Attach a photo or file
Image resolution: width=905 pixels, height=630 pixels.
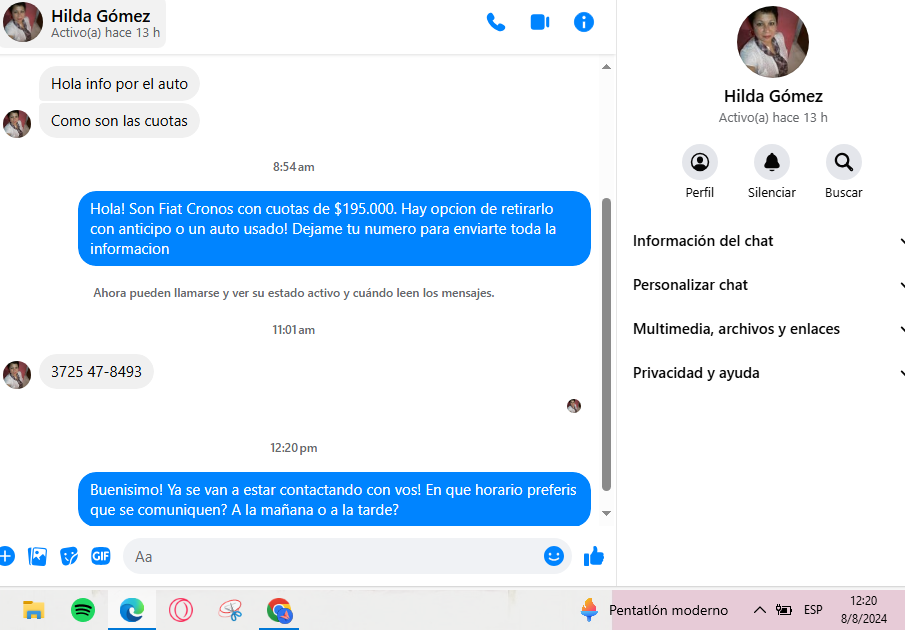pyautogui.click(x=38, y=556)
